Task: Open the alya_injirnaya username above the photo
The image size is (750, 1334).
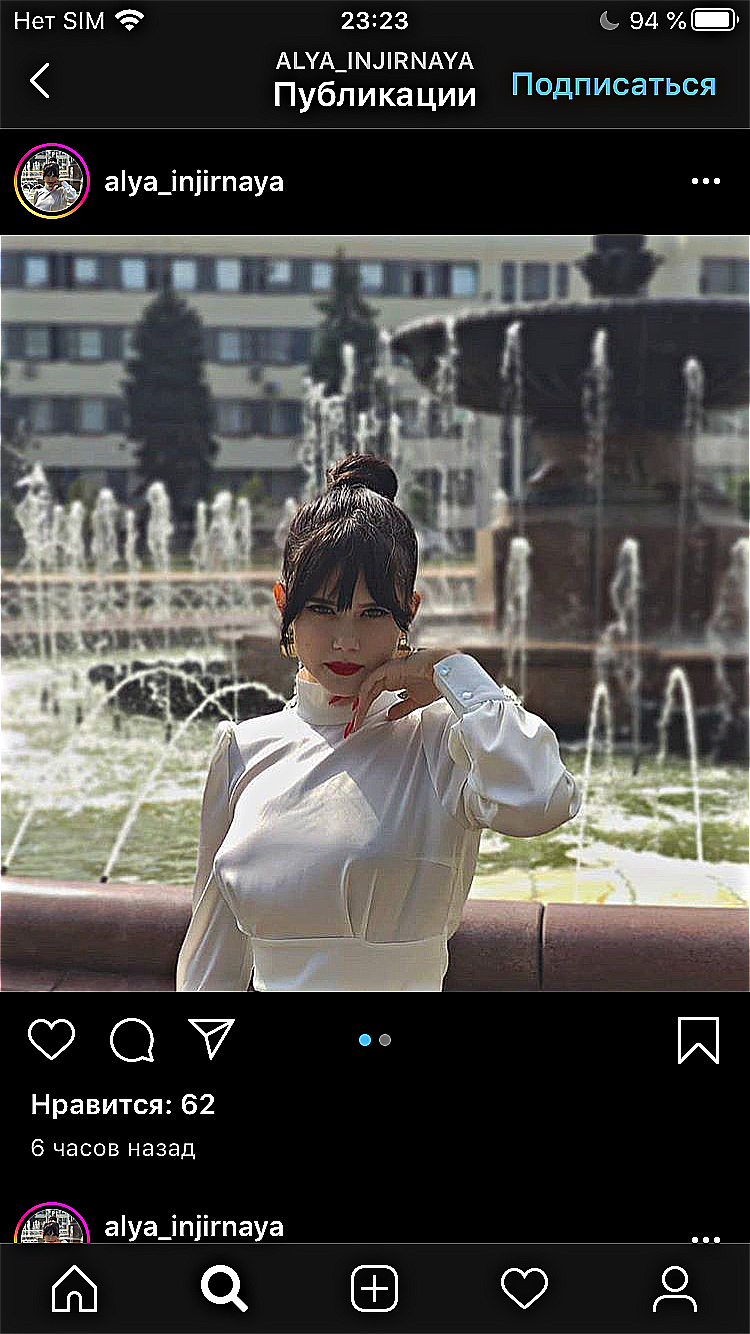Action: click(x=194, y=182)
